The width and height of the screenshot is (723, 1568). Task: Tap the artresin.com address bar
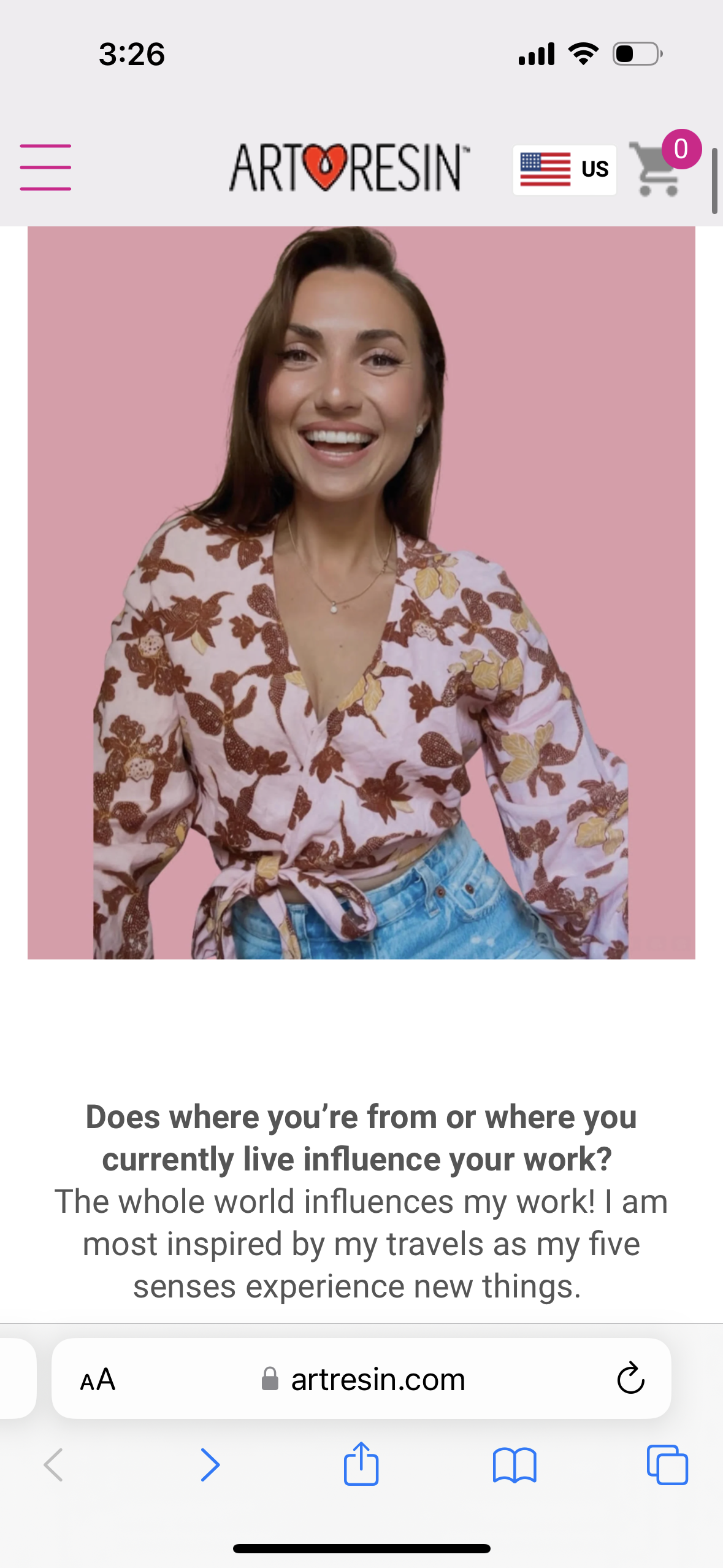362,1378
